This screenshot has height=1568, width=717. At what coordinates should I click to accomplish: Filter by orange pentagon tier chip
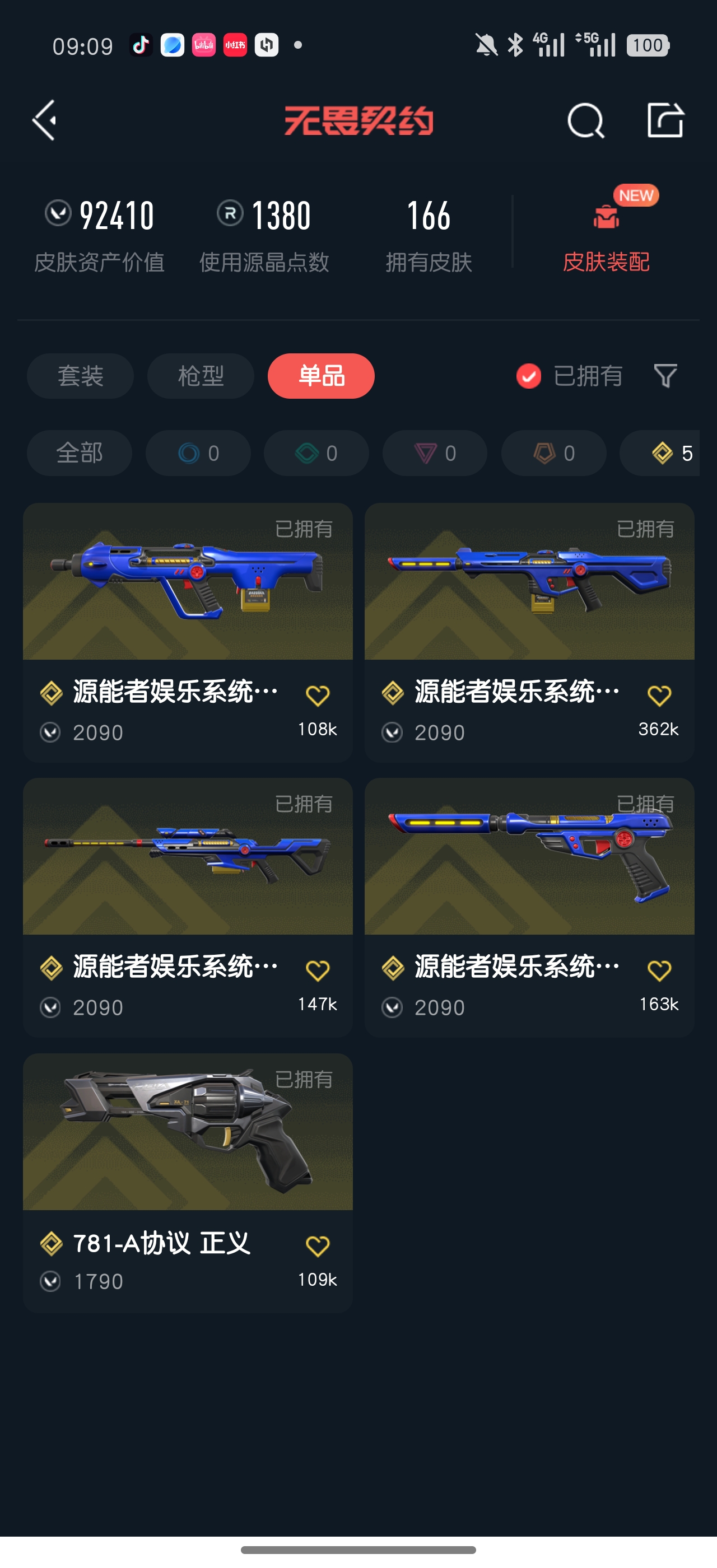[x=553, y=453]
